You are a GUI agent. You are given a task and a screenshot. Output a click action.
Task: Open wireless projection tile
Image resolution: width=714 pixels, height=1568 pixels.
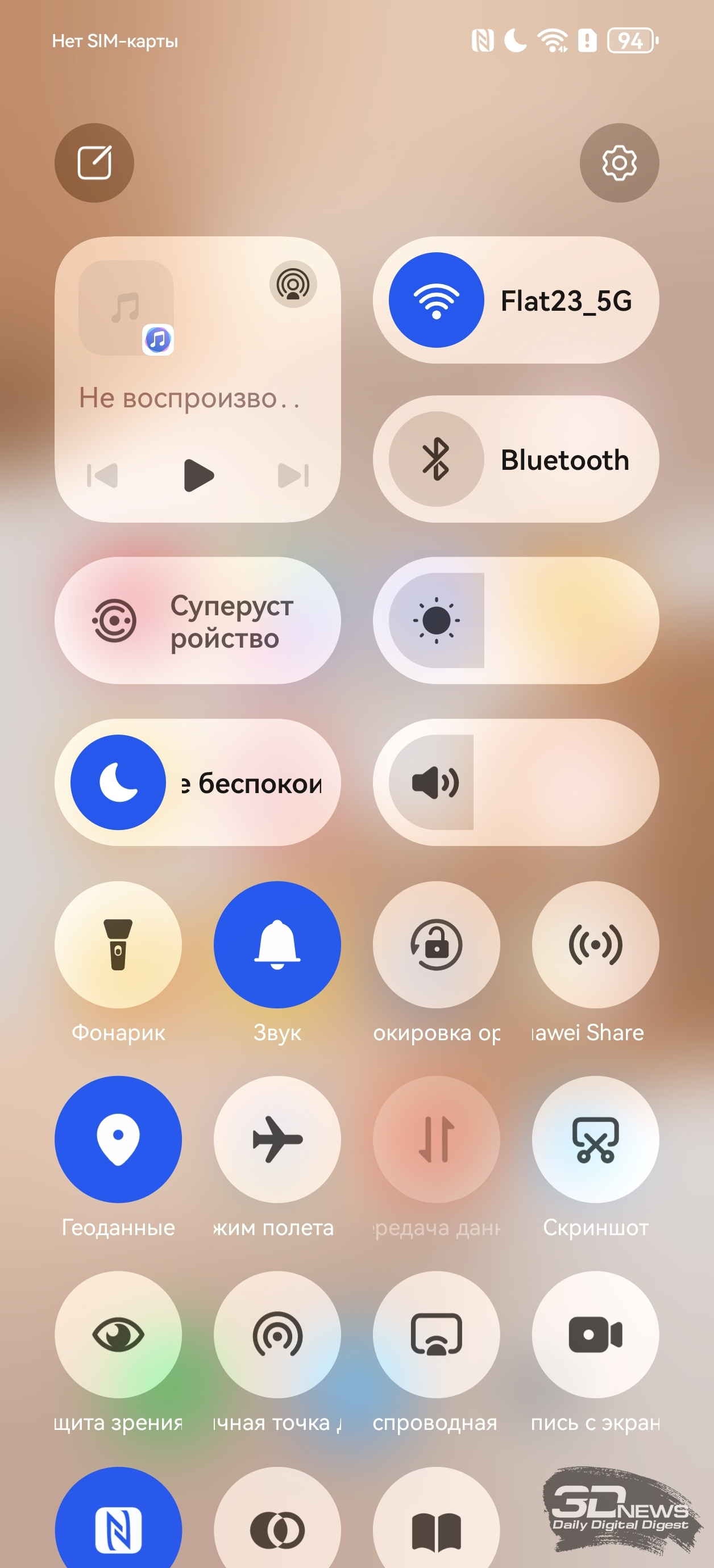[436, 1335]
